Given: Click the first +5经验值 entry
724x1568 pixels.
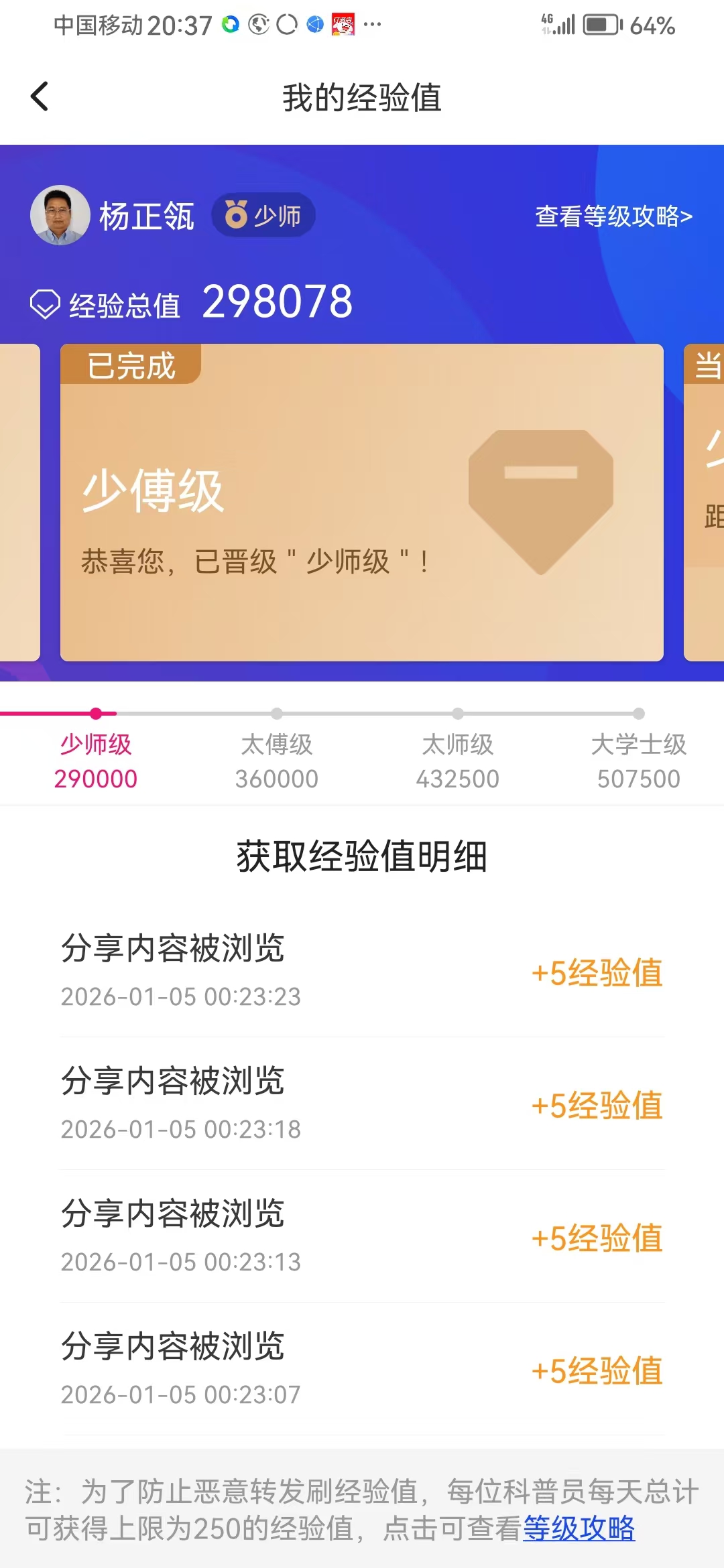Looking at the screenshot, I should (596, 975).
